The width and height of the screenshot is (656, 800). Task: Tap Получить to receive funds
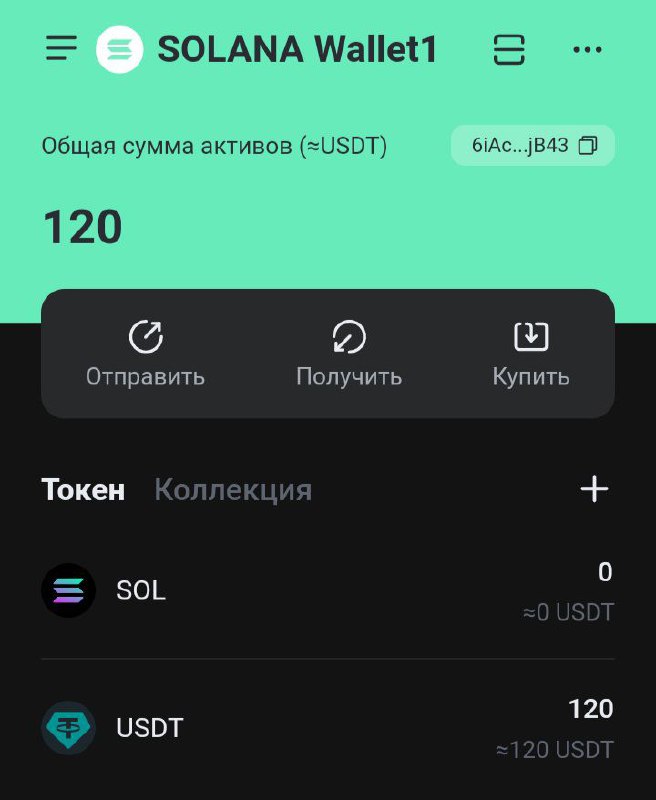click(x=349, y=354)
